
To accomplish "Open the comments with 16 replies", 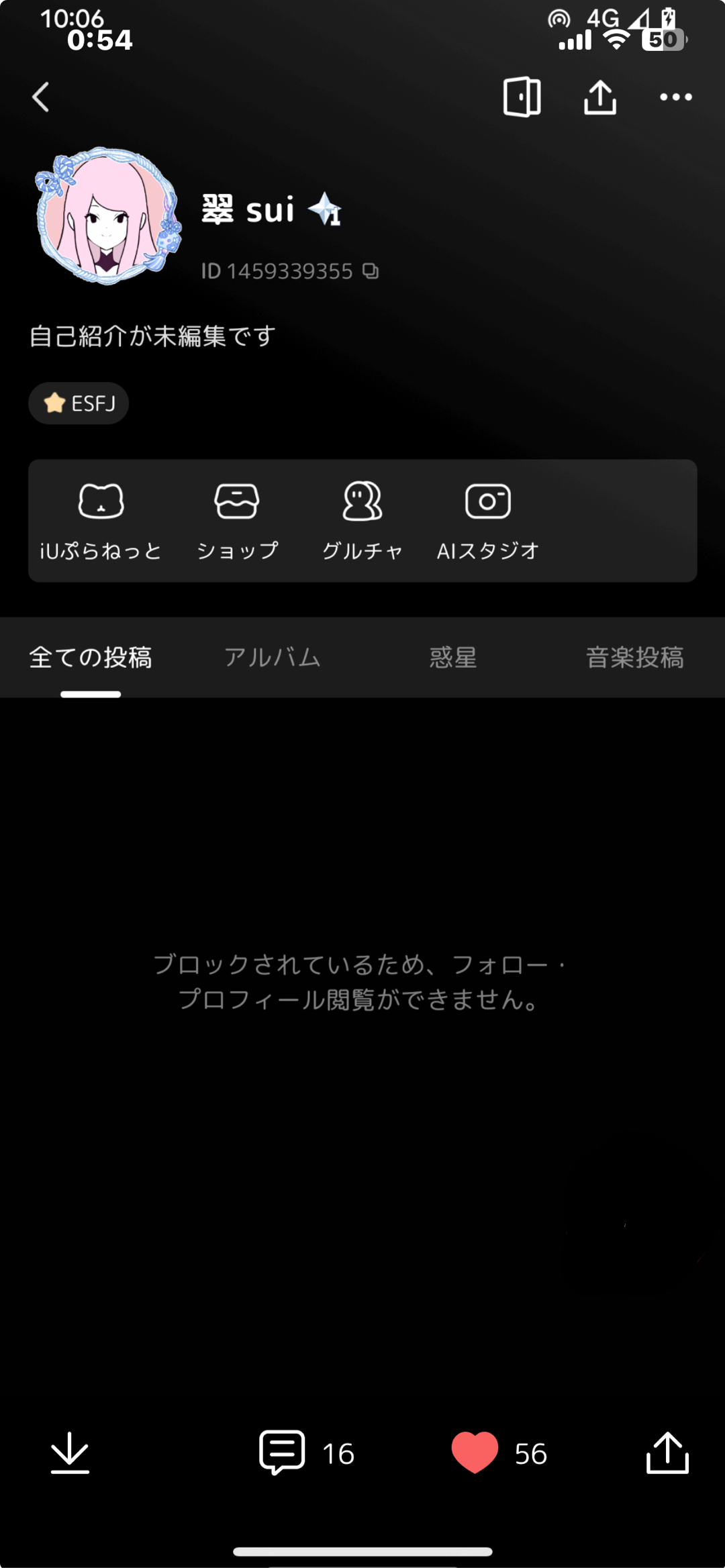I will (283, 1453).
